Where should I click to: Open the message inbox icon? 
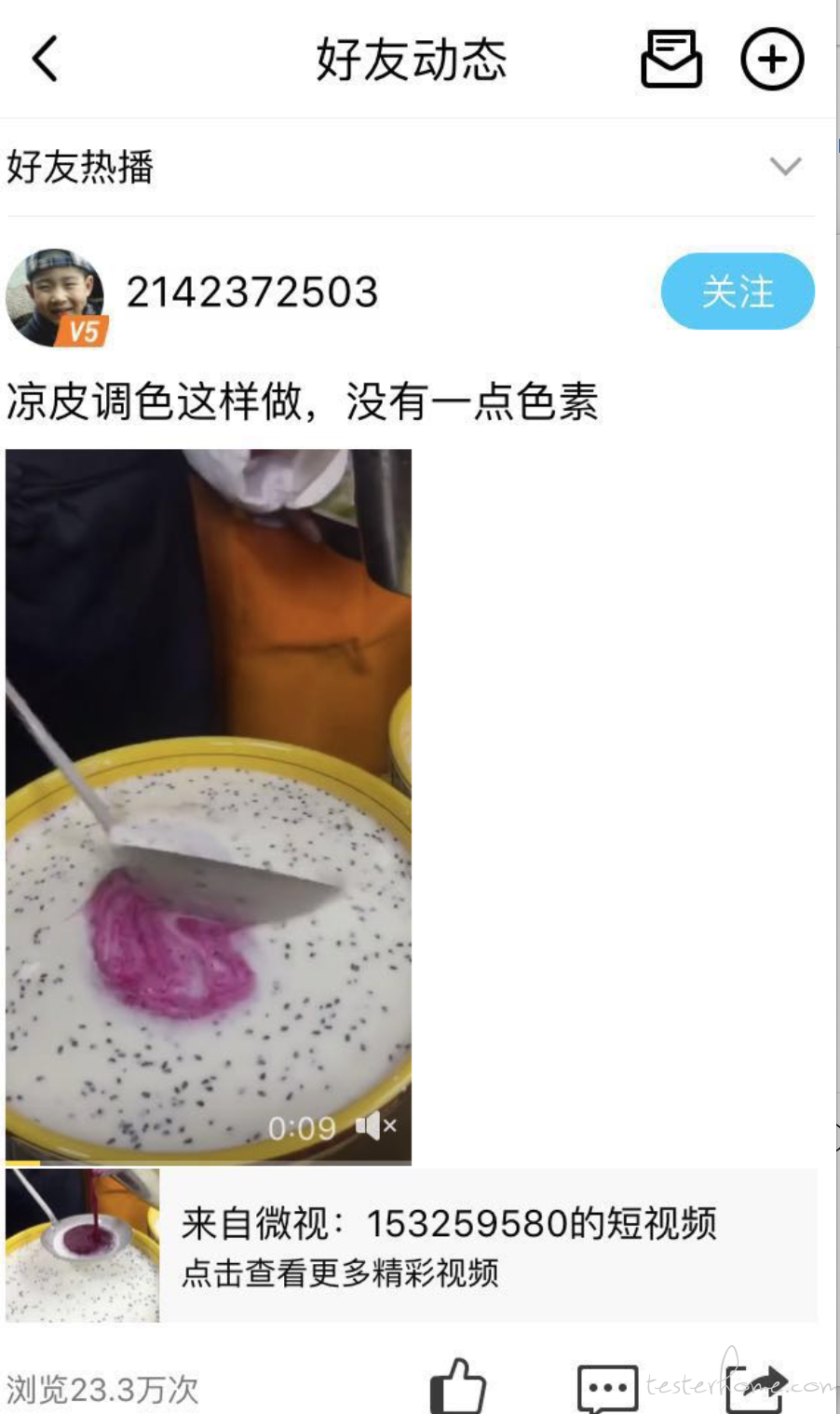[671, 60]
